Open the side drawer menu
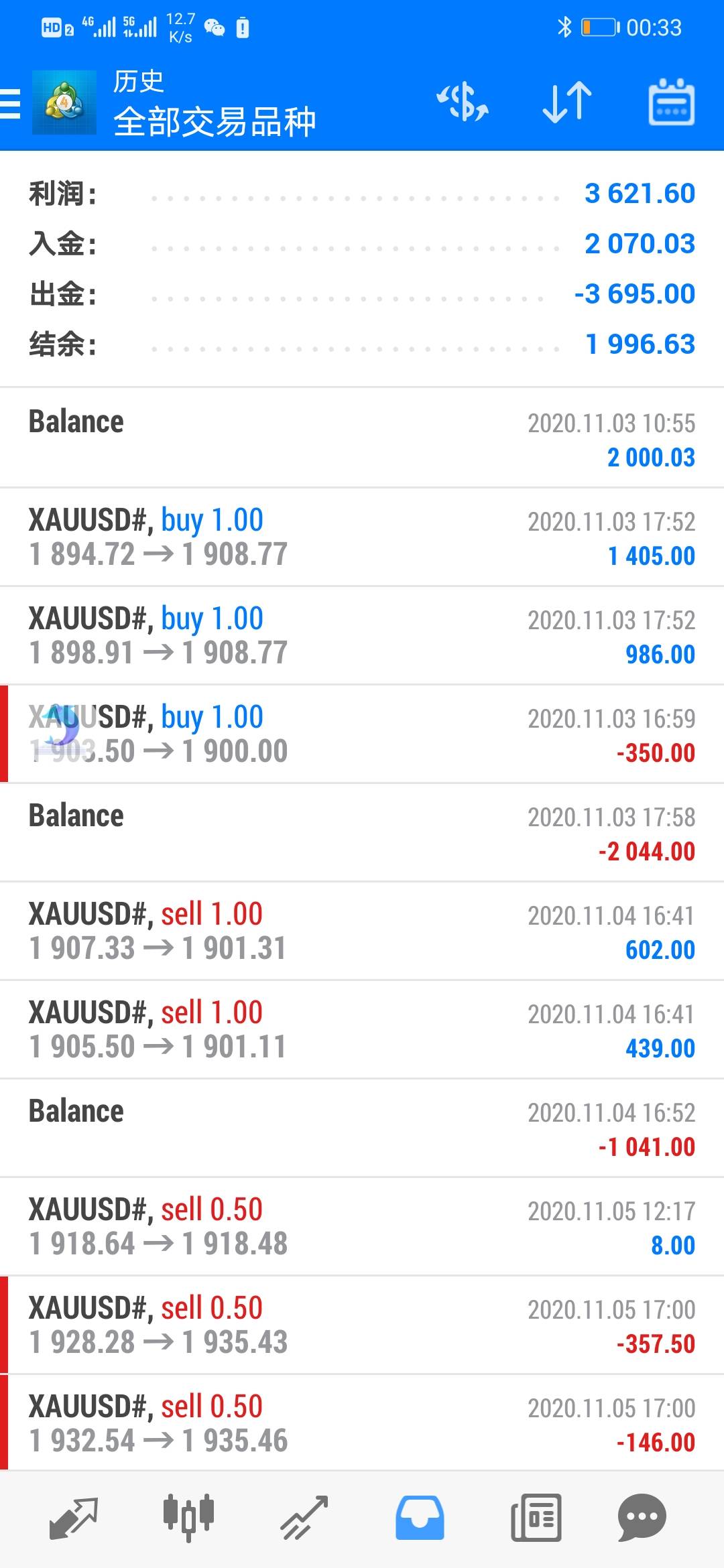This screenshot has height=1568, width=724. pos(11,104)
